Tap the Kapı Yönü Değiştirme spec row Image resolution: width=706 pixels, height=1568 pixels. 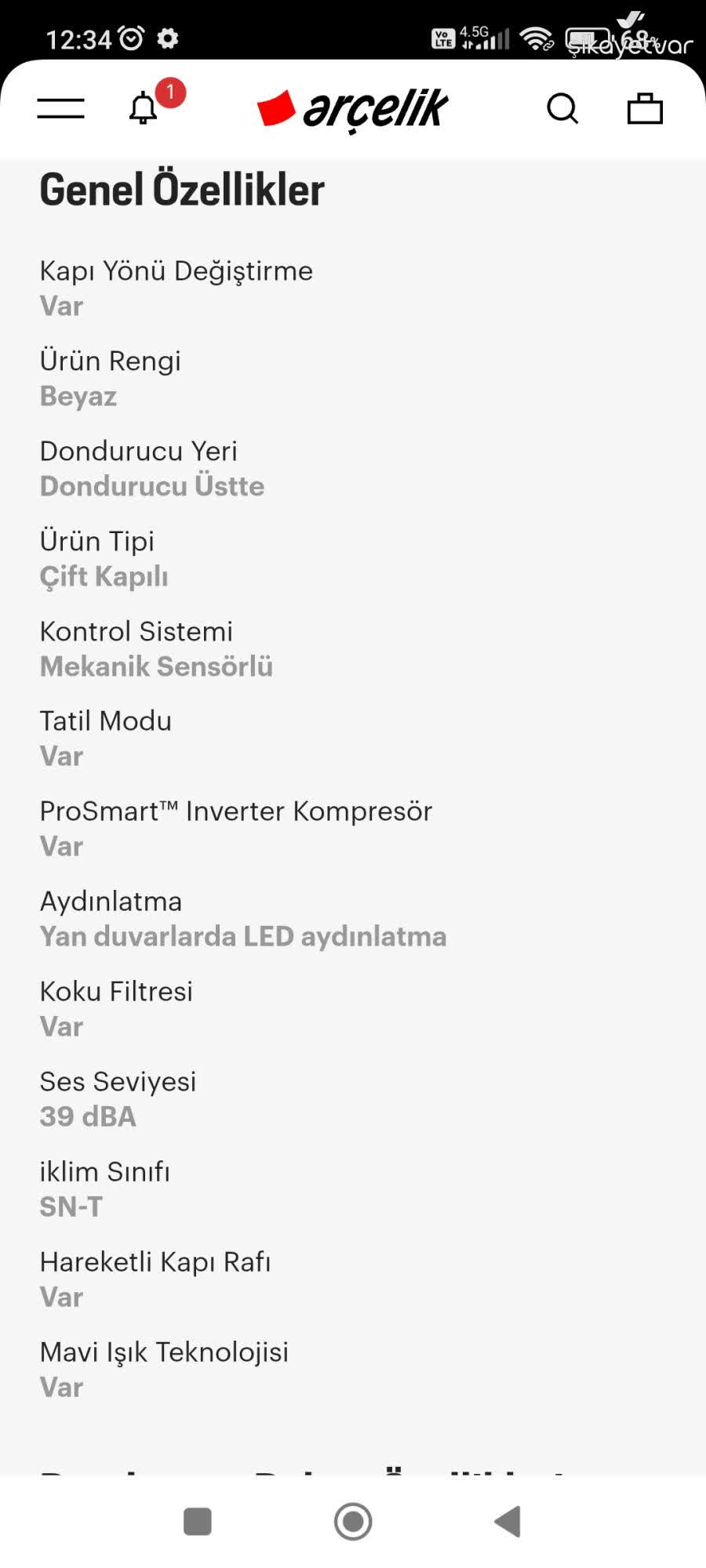(x=176, y=271)
